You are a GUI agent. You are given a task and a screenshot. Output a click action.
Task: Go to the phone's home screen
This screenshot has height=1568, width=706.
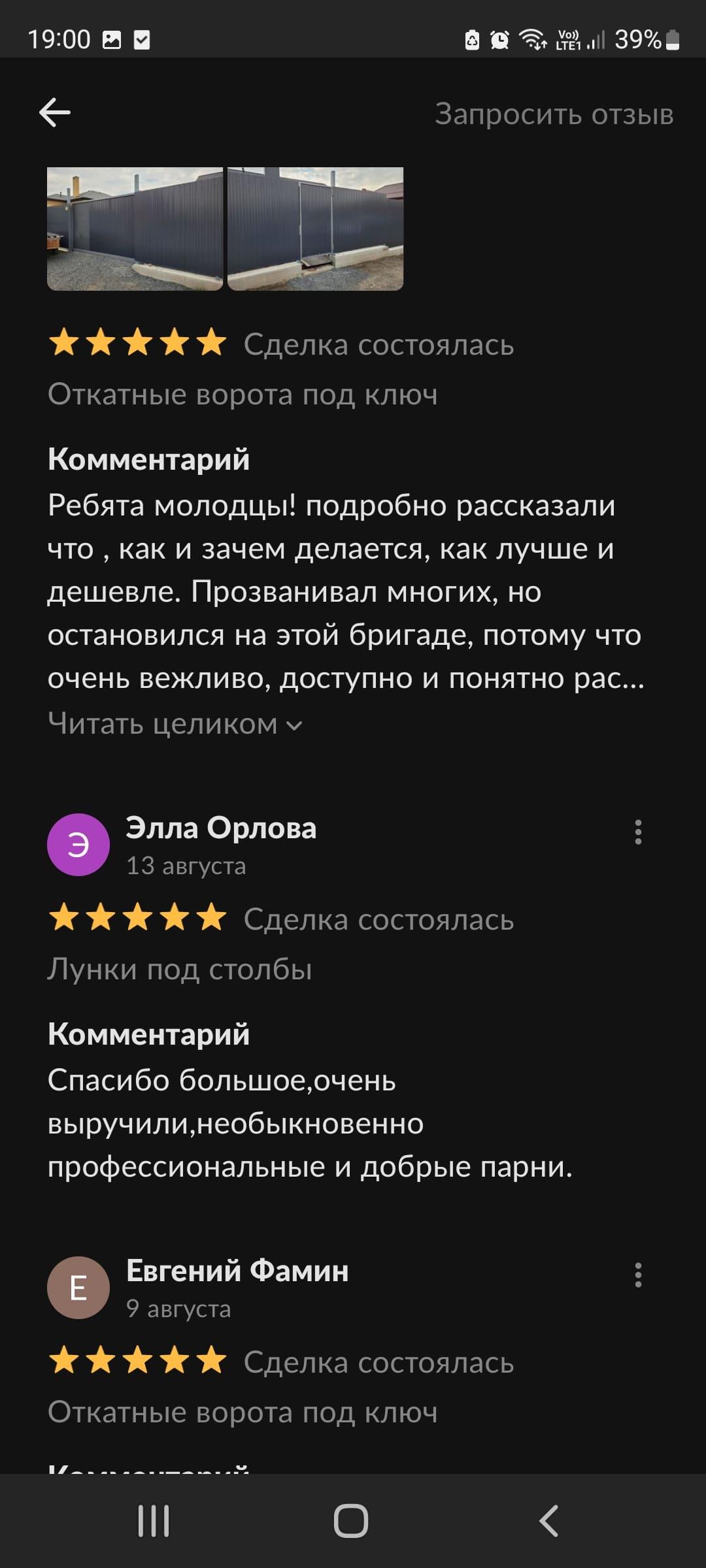click(351, 1521)
